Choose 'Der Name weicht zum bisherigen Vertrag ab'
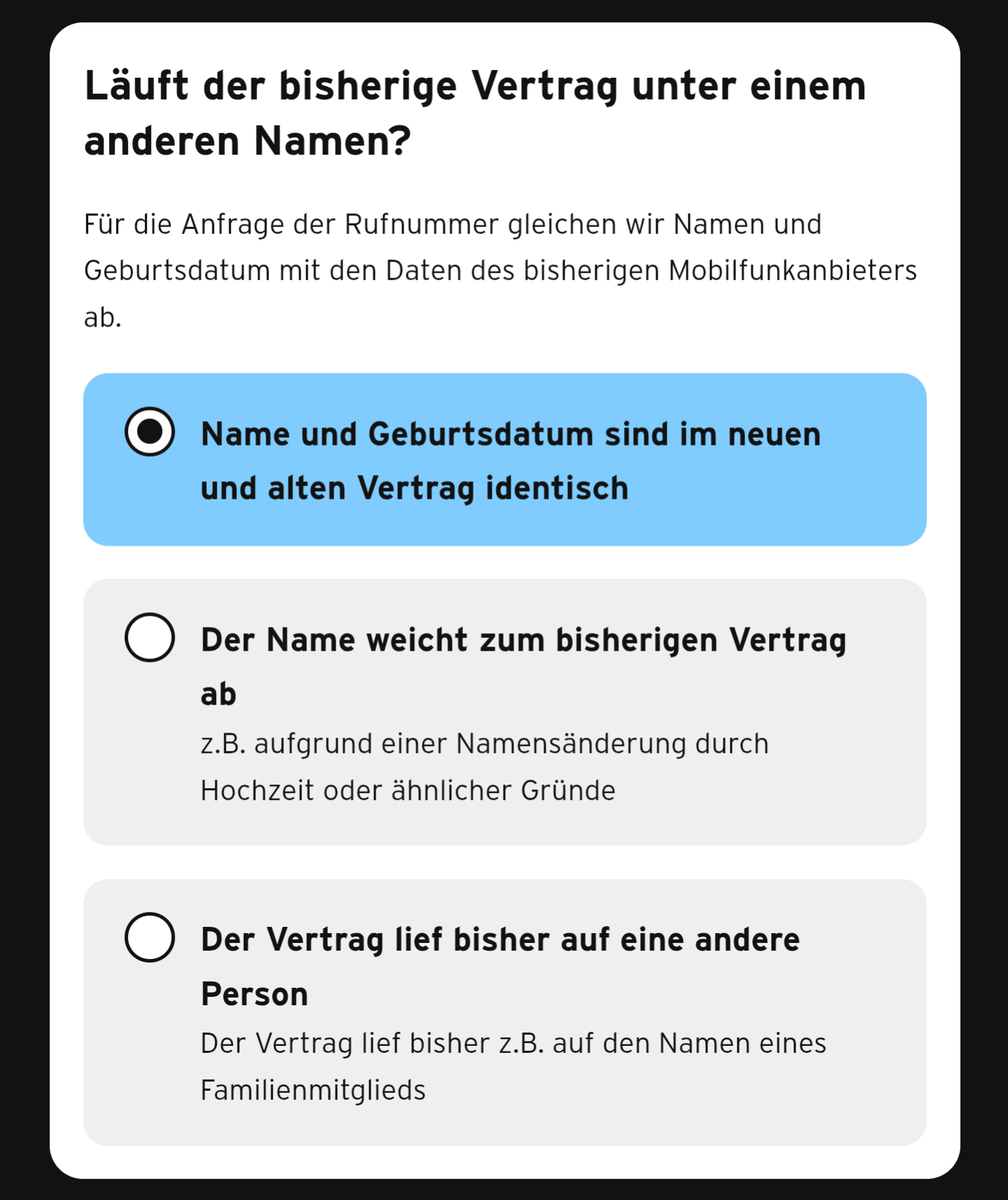 pos(150,637)
